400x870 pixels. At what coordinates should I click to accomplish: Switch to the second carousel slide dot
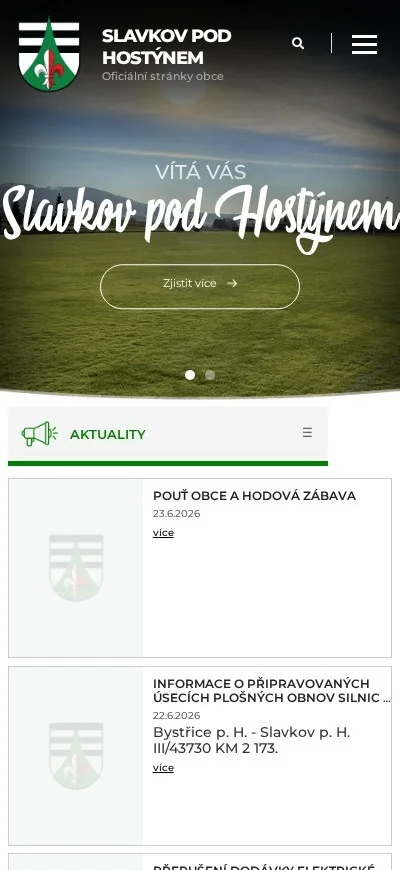click(x=210, y=375)
